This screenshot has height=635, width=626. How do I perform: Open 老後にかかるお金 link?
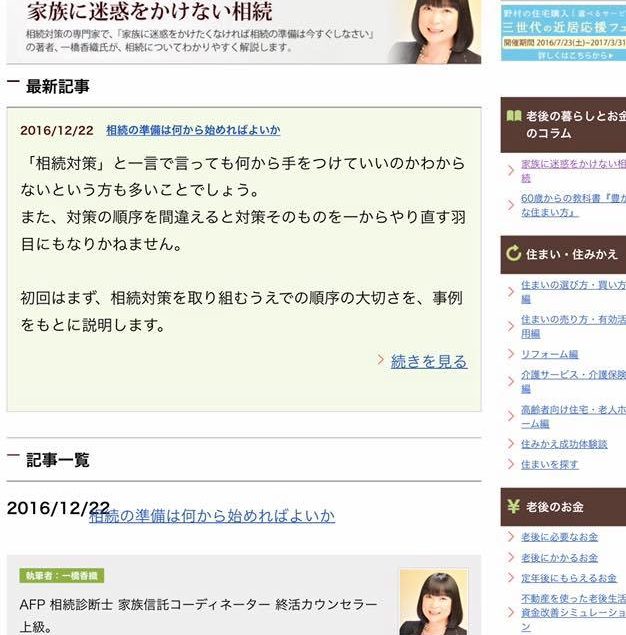559,558
